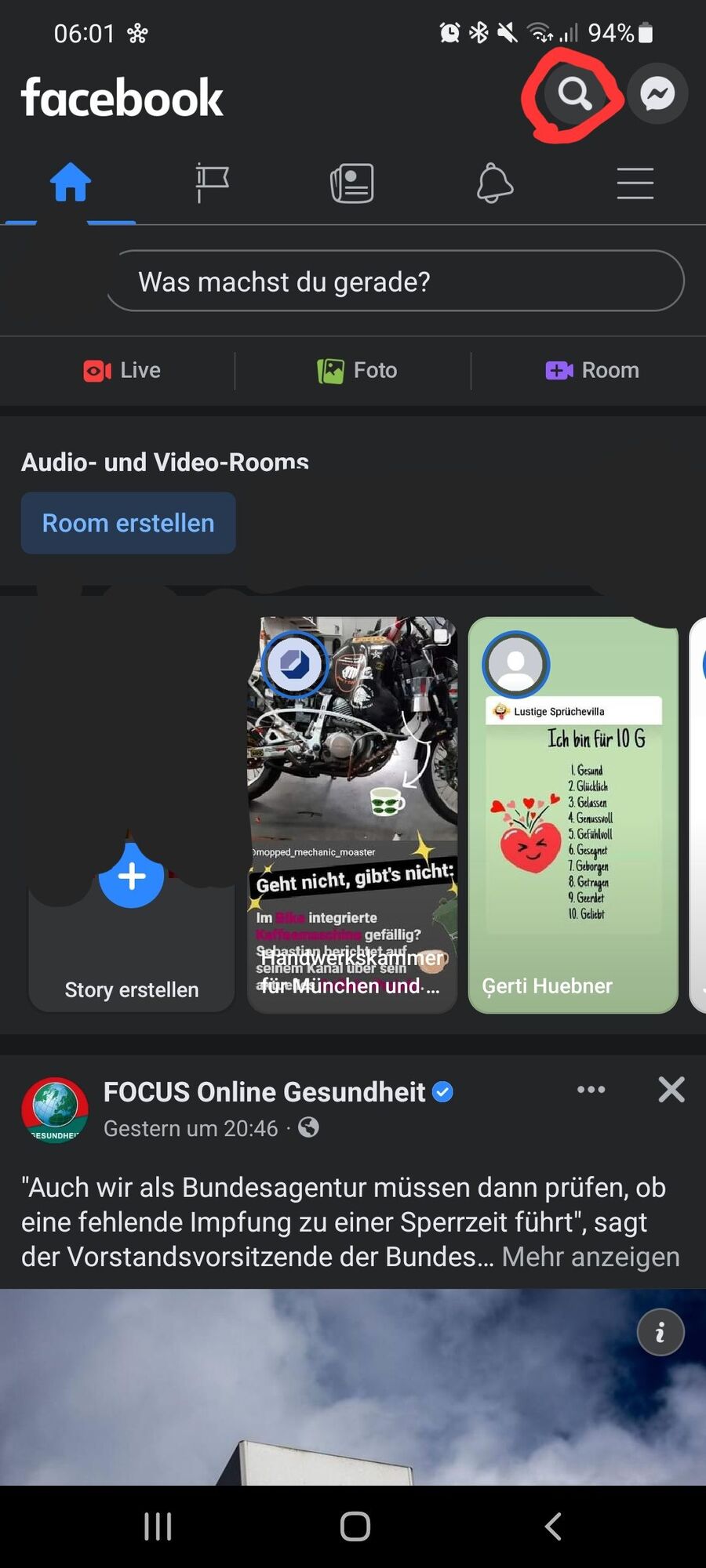Open Messenger chats
The width and height of the screenshot is (706, 1568).
(x=657, y=94)
